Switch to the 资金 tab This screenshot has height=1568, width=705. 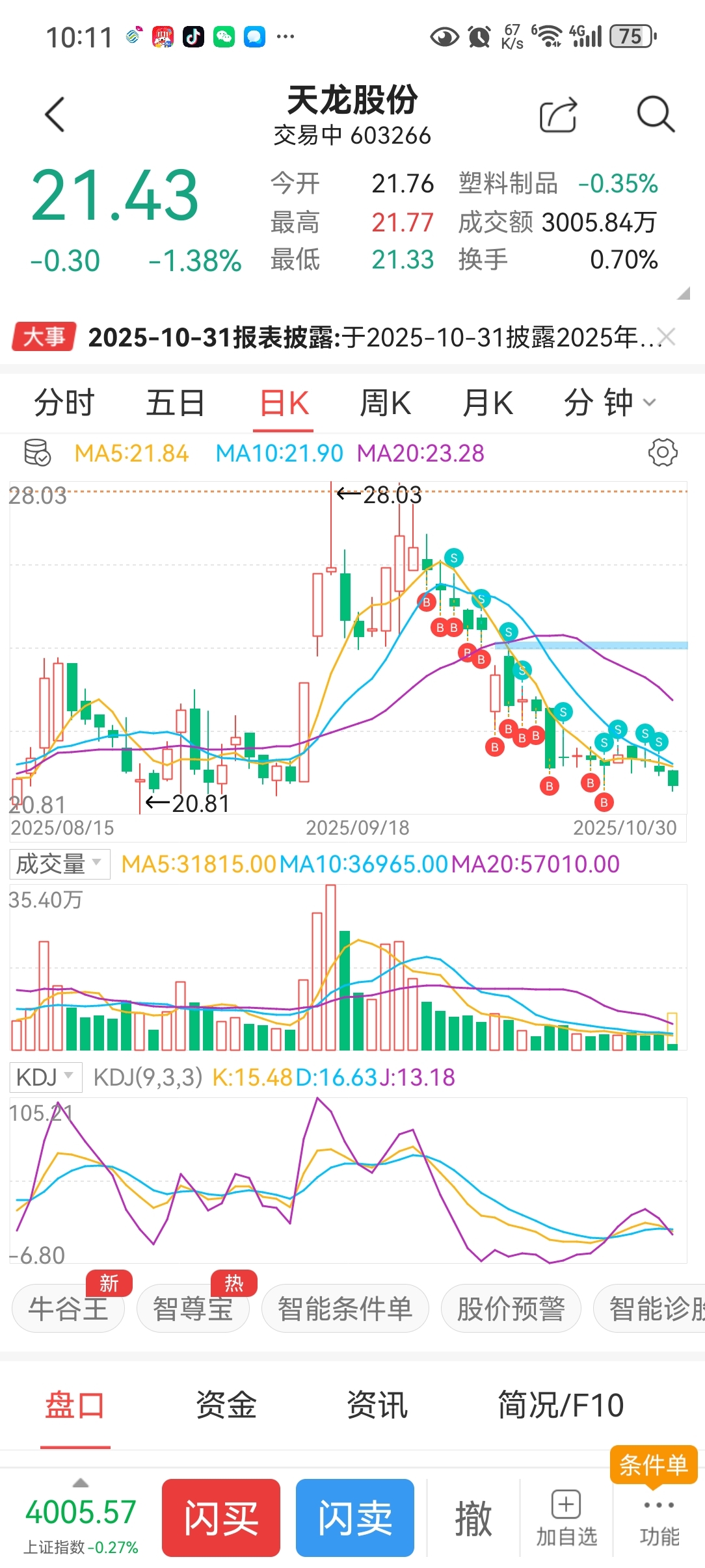click(226, 1404)
